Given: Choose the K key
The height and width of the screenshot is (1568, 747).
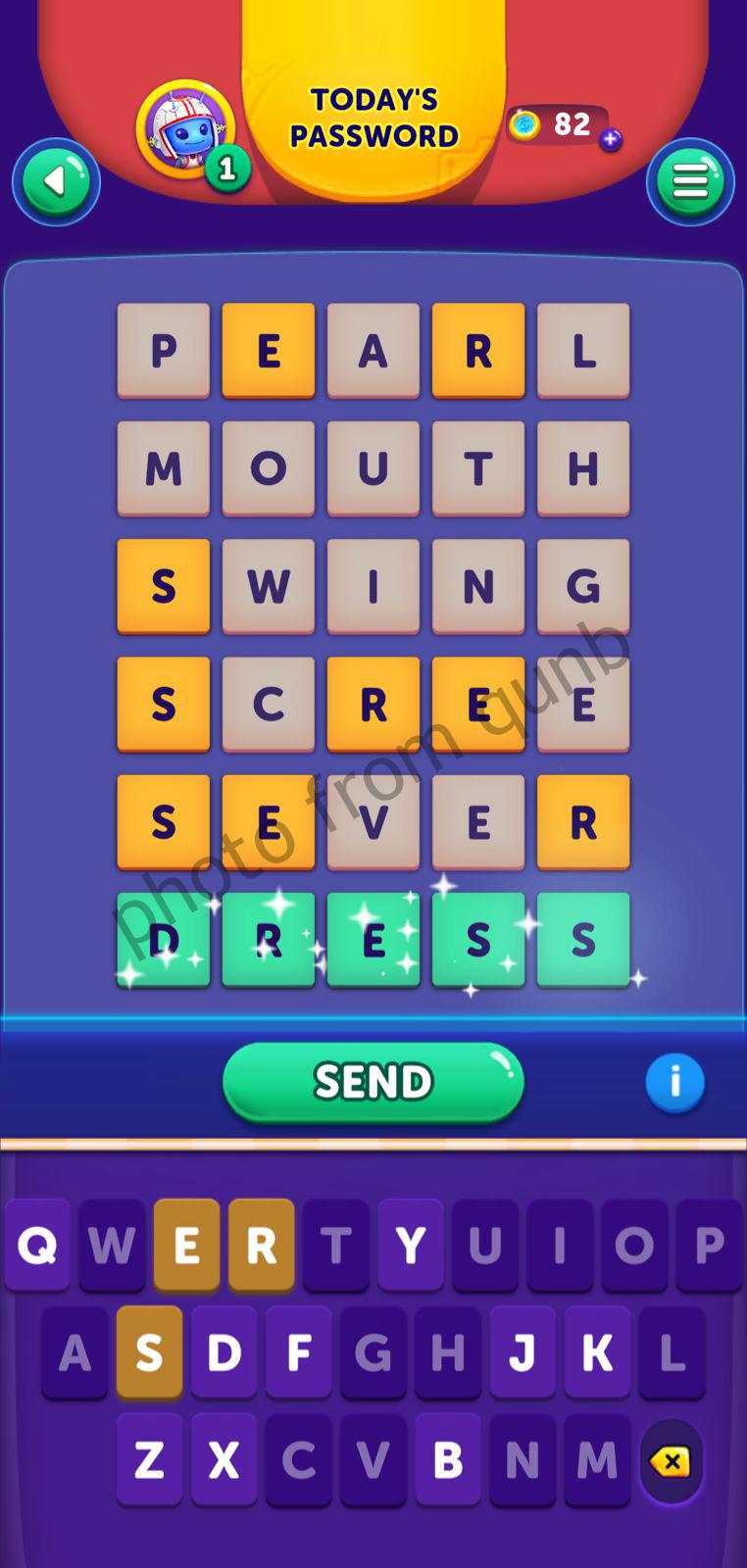Looking at the screenshot, I should 597,1352.
